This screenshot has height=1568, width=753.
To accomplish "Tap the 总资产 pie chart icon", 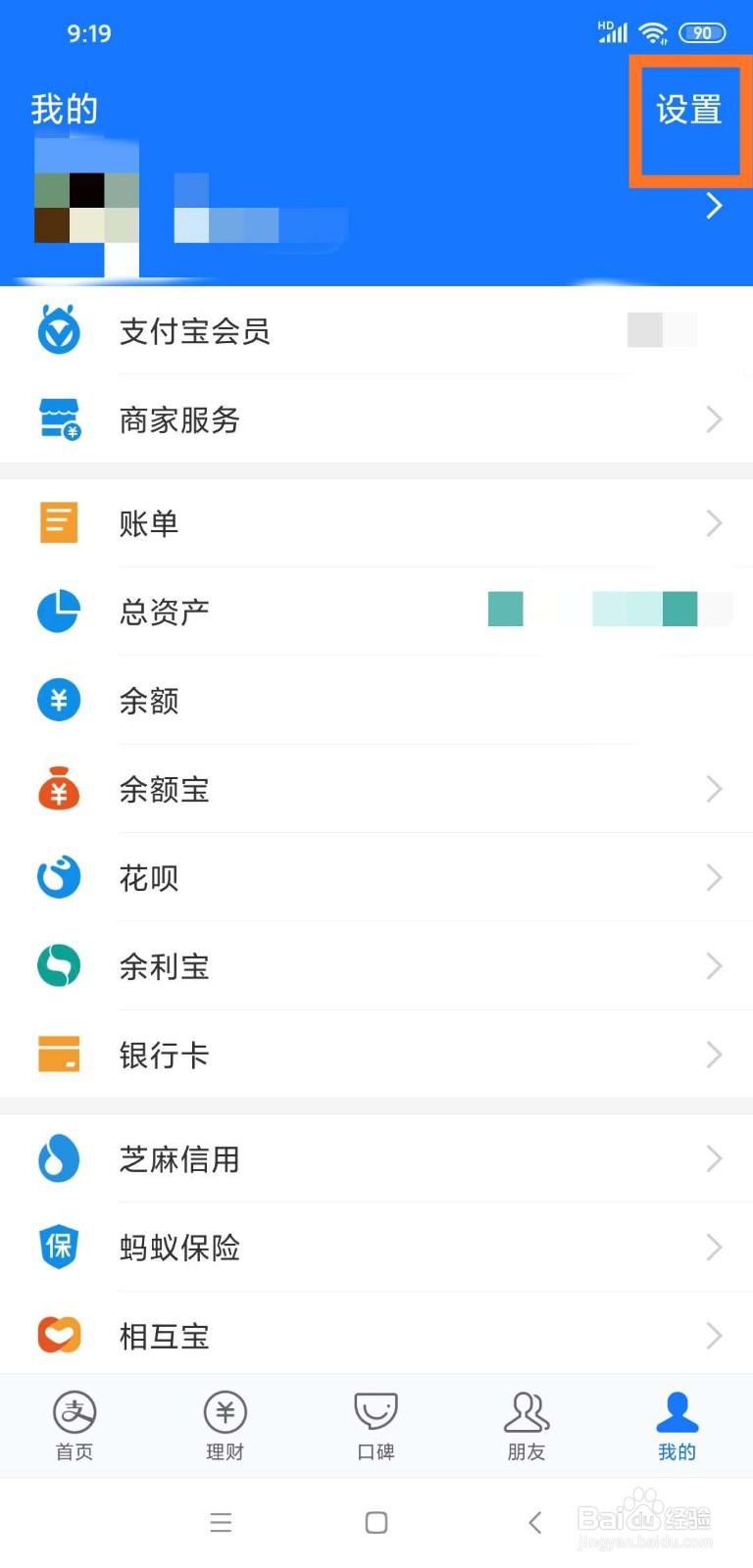I will (59, 611).
